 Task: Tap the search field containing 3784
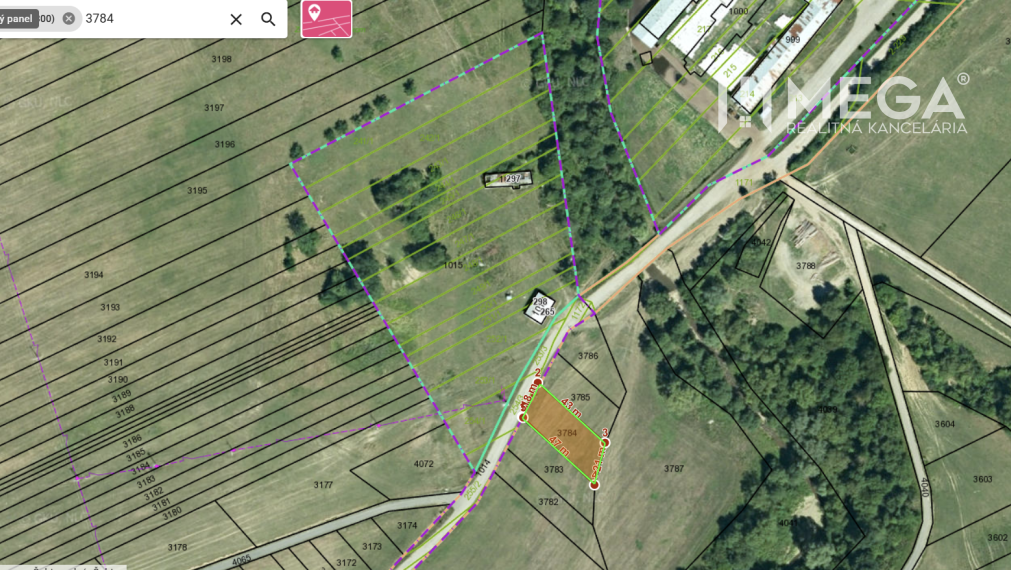click(150, 19)
